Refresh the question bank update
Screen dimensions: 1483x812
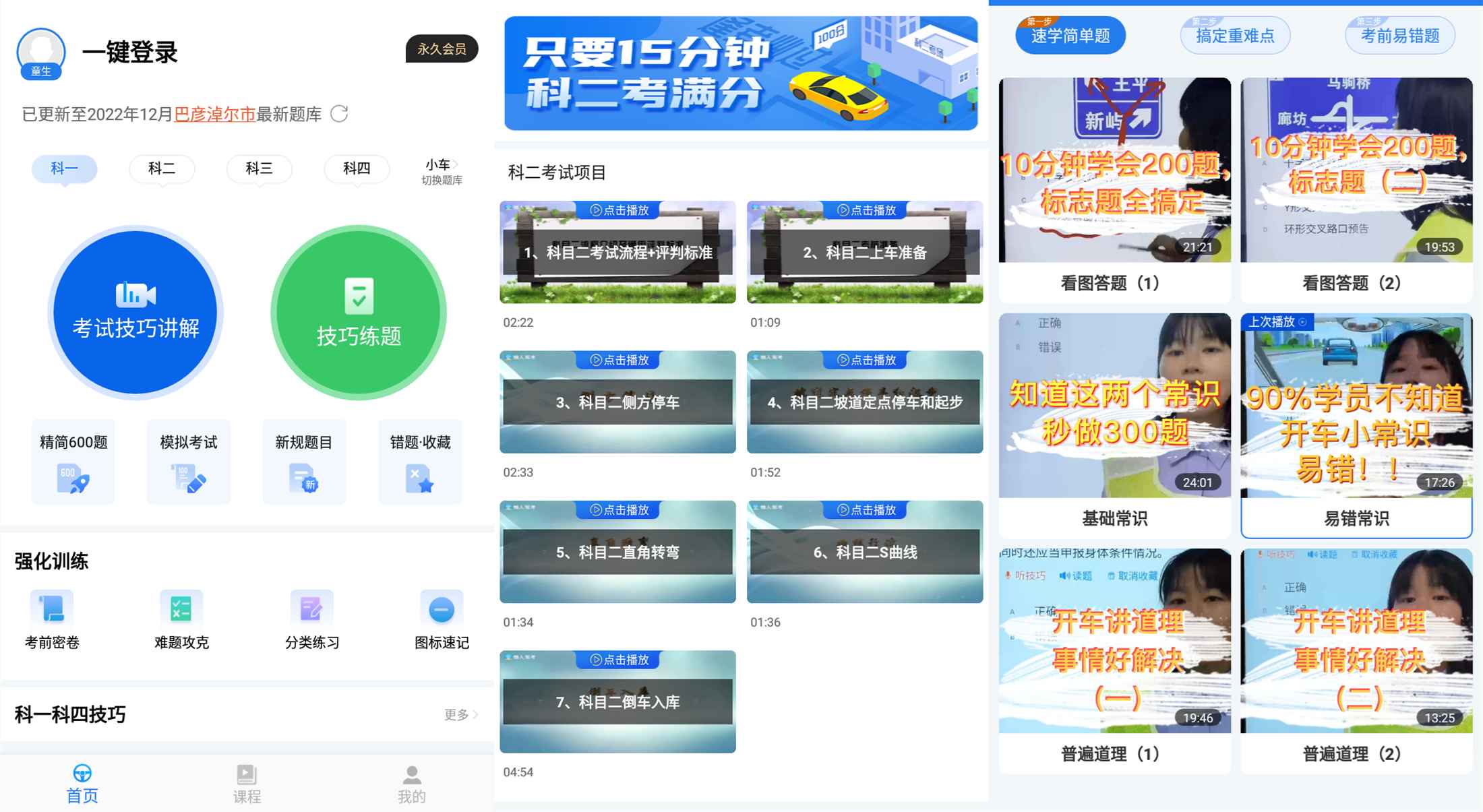(340, 114)
